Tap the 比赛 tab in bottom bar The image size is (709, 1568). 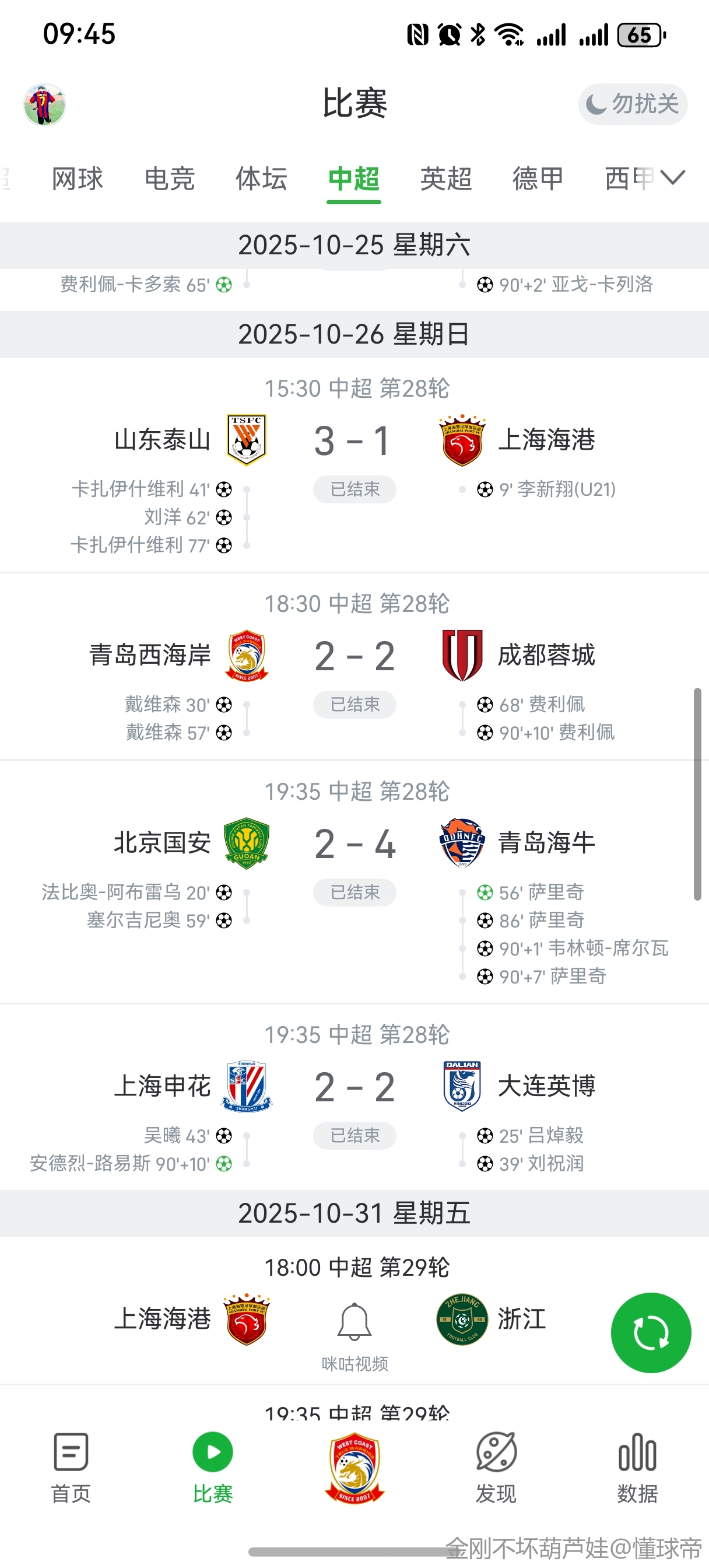[x=213, y=1468]
